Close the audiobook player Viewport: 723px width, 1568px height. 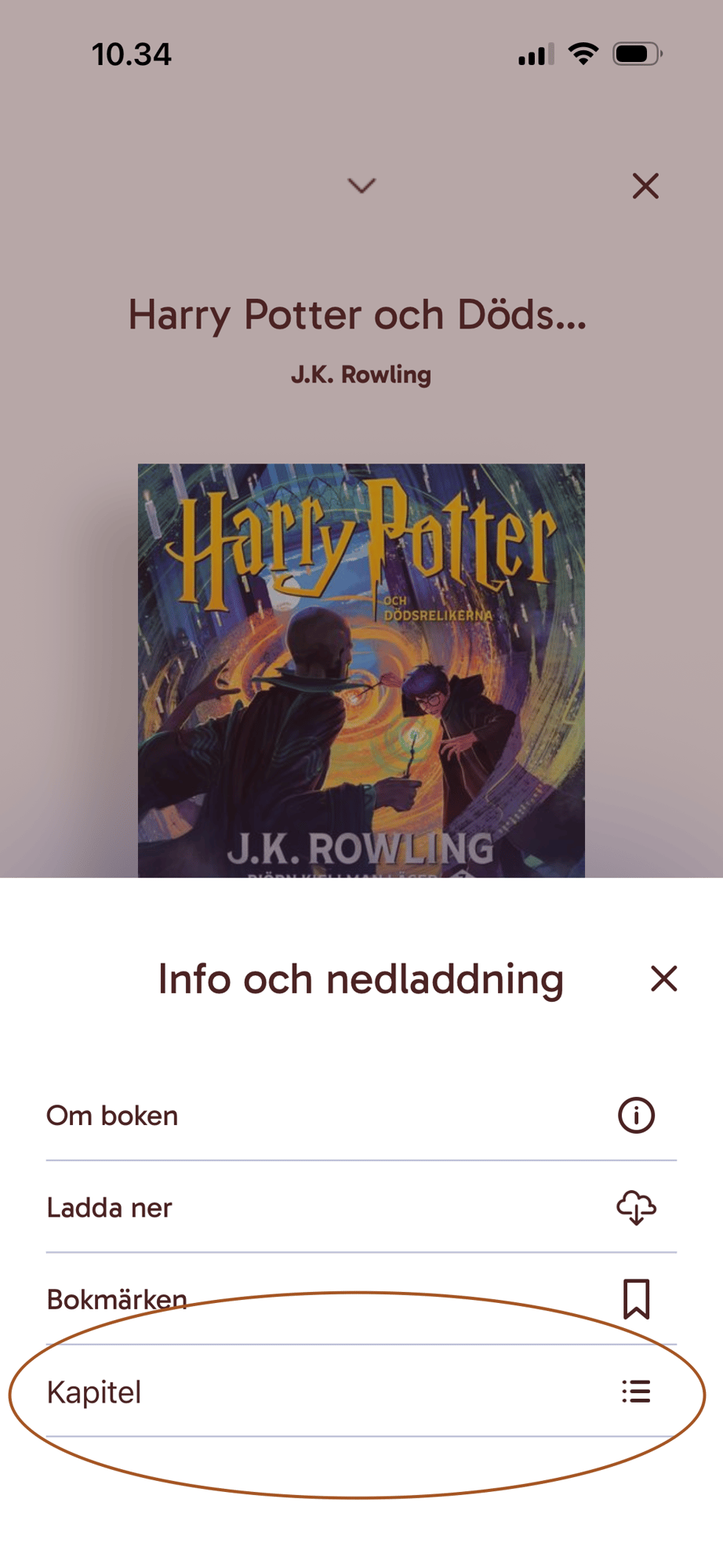[645, 186]
